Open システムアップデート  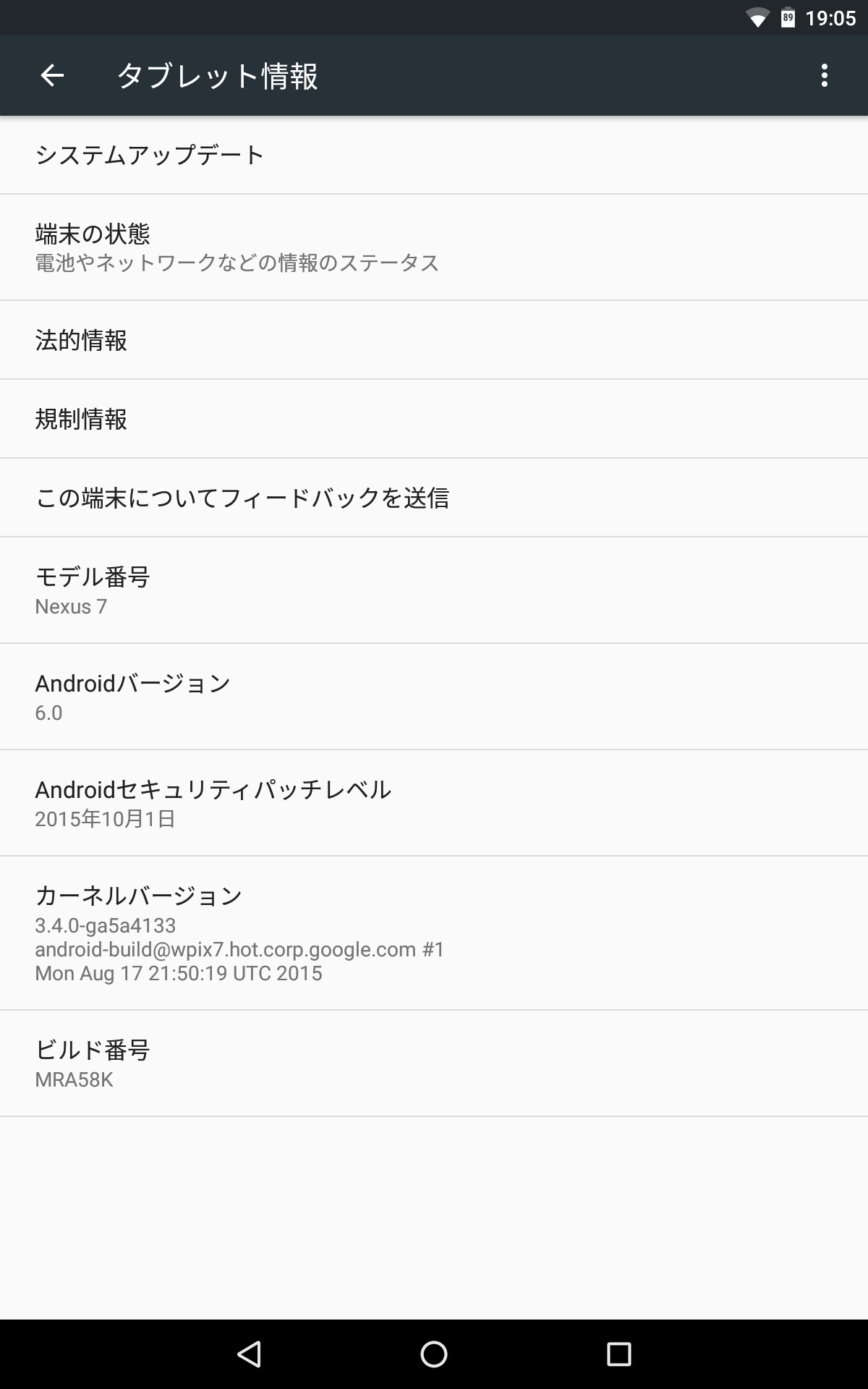tap(434, 154)
